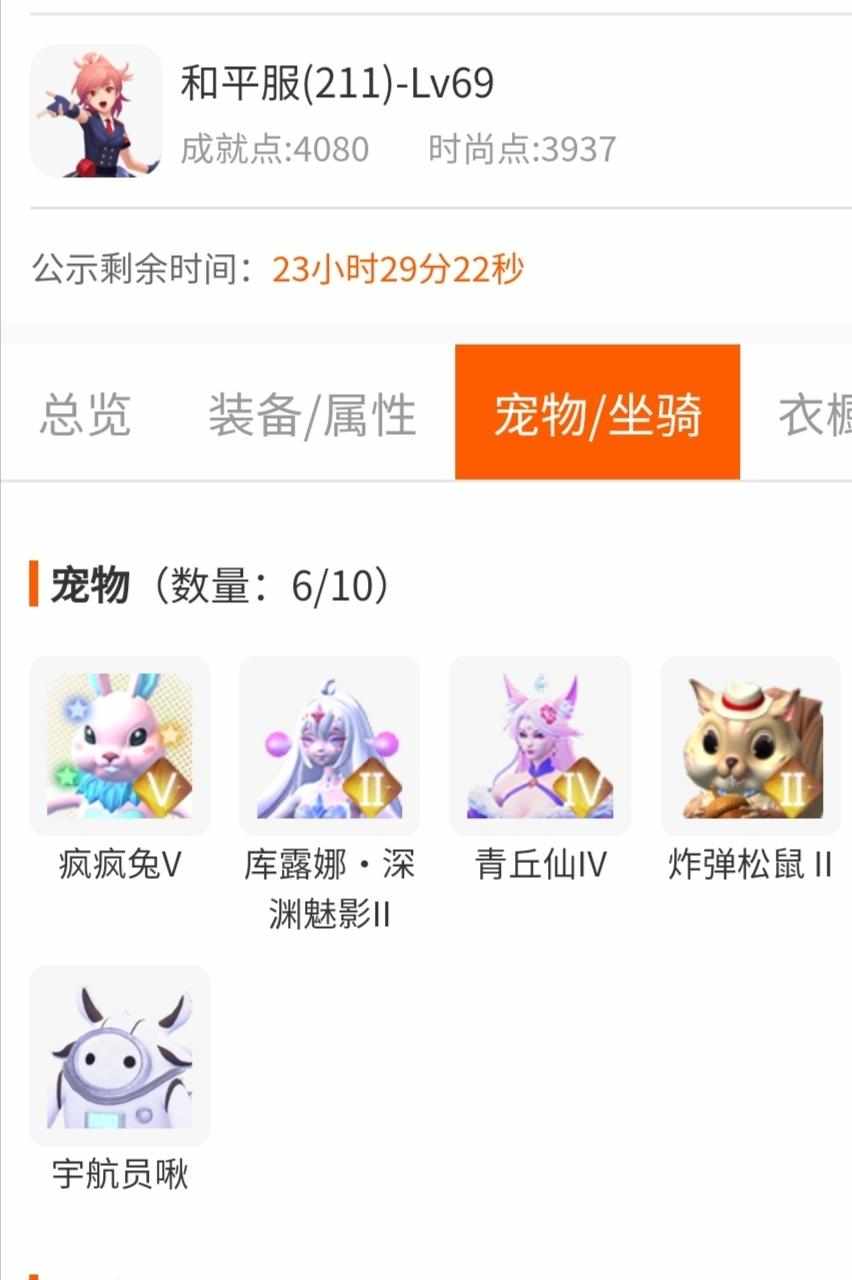This screenshot has height=1280, width=852.
Task: Open pet 宇航员啾 details
Action: (x=120, y=1056)
